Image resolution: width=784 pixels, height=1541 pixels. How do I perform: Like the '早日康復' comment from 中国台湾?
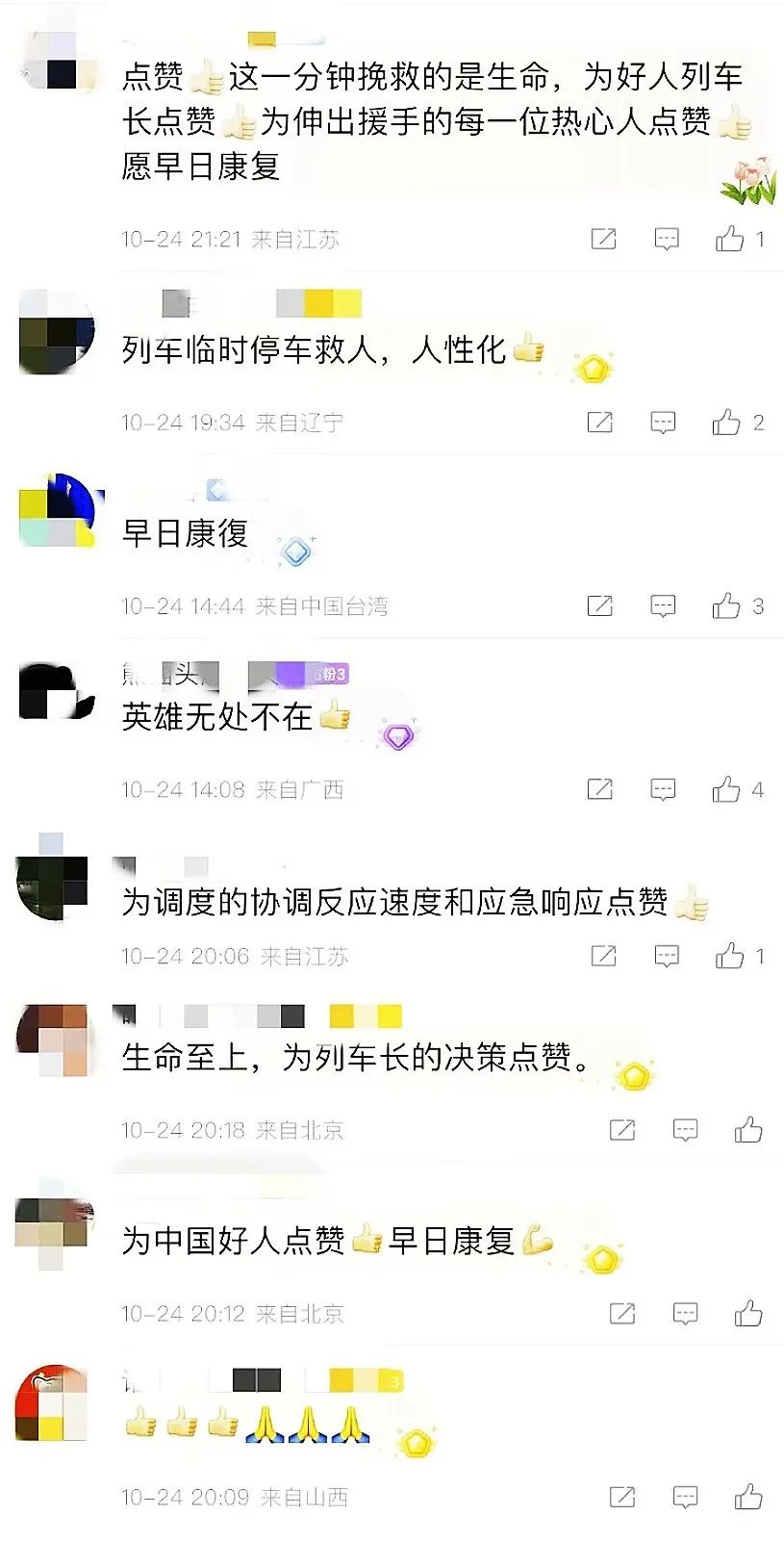pyautogui.click(x=726, y=605)
